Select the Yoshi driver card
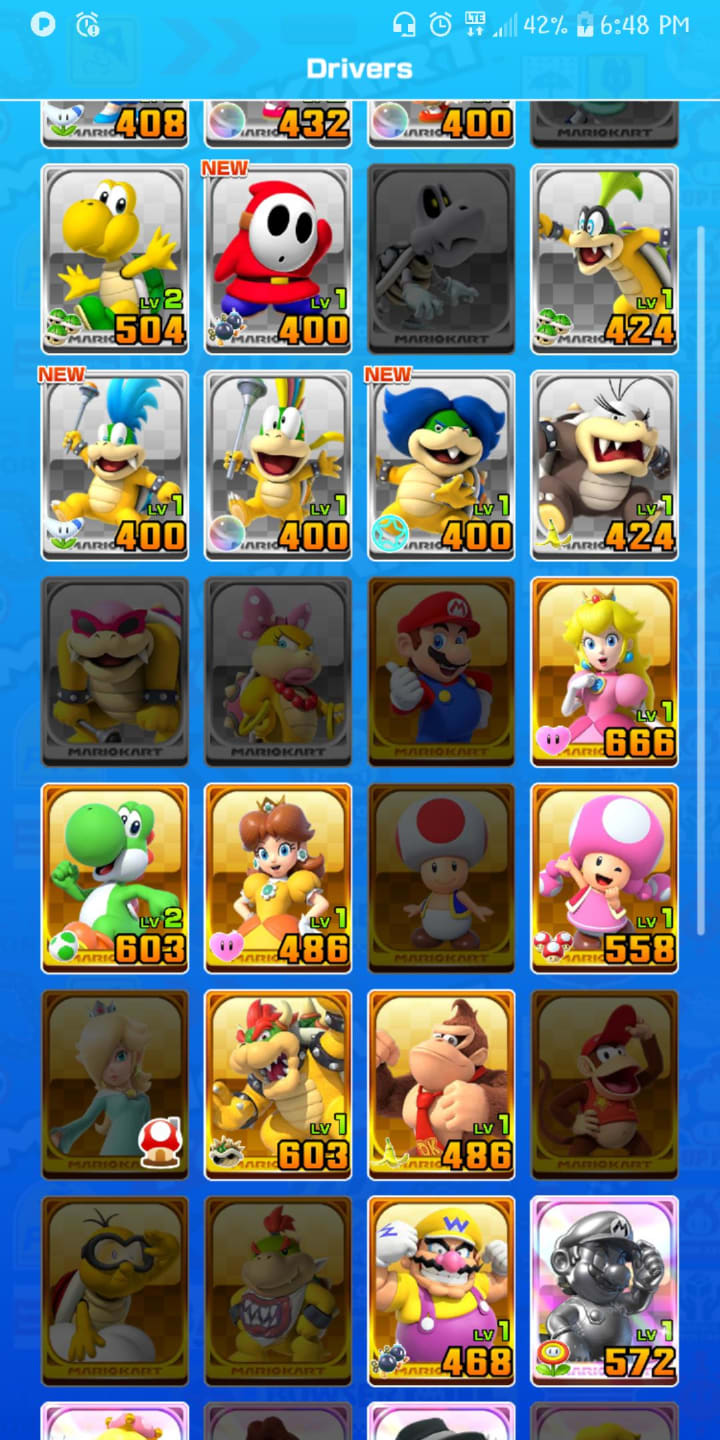This screenshot has width=720, height=1440. 114,877
